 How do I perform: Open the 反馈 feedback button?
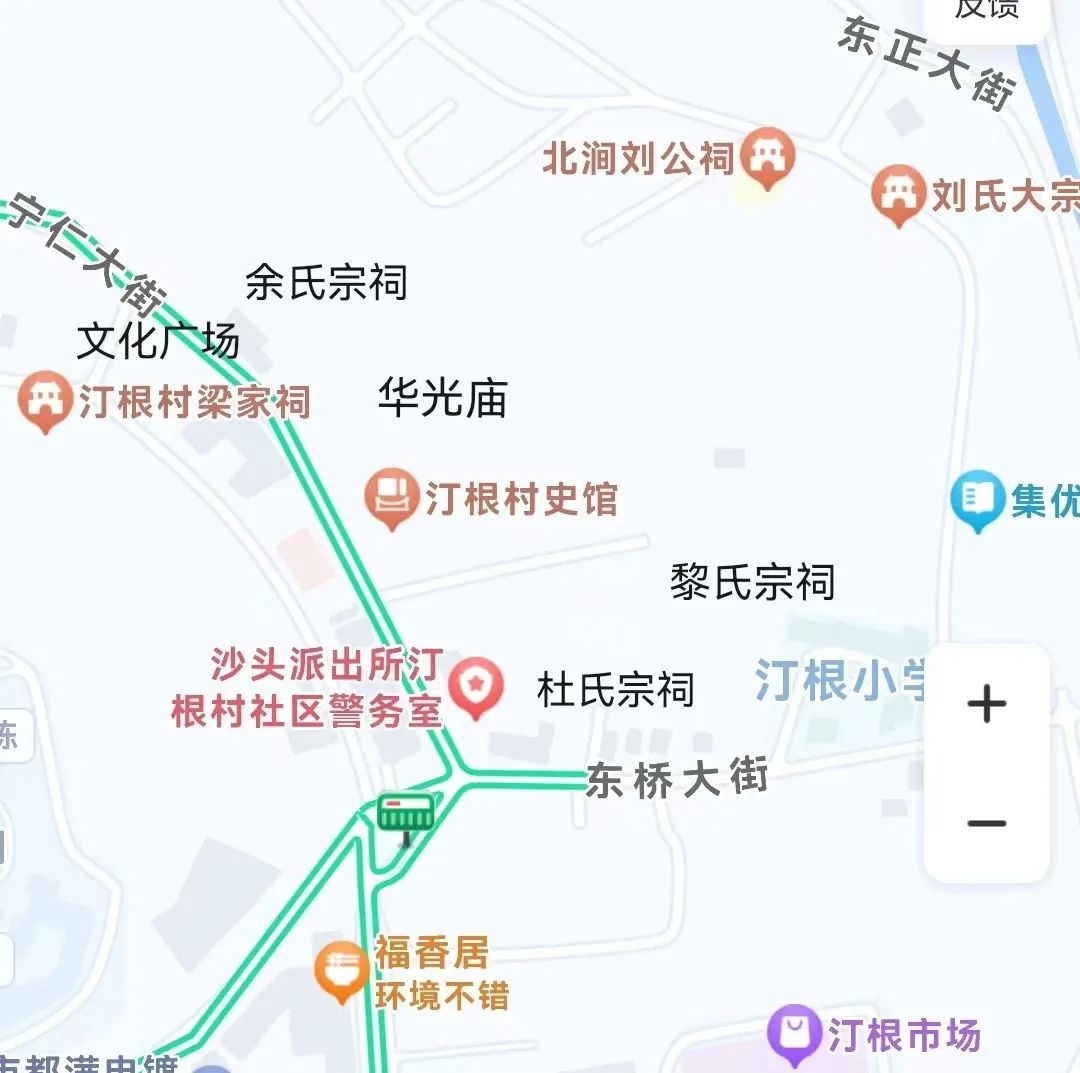(986, 12)
